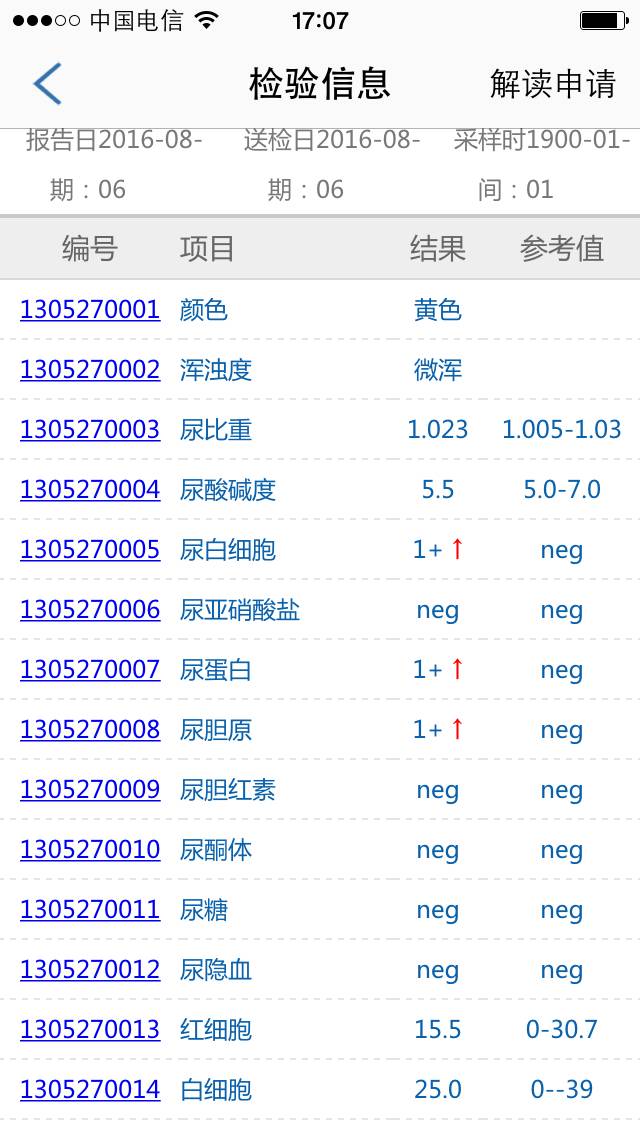Tap the 1305270002 link for 浑浊度
This screenshot has height=1136, width=640.
point(90,370)
